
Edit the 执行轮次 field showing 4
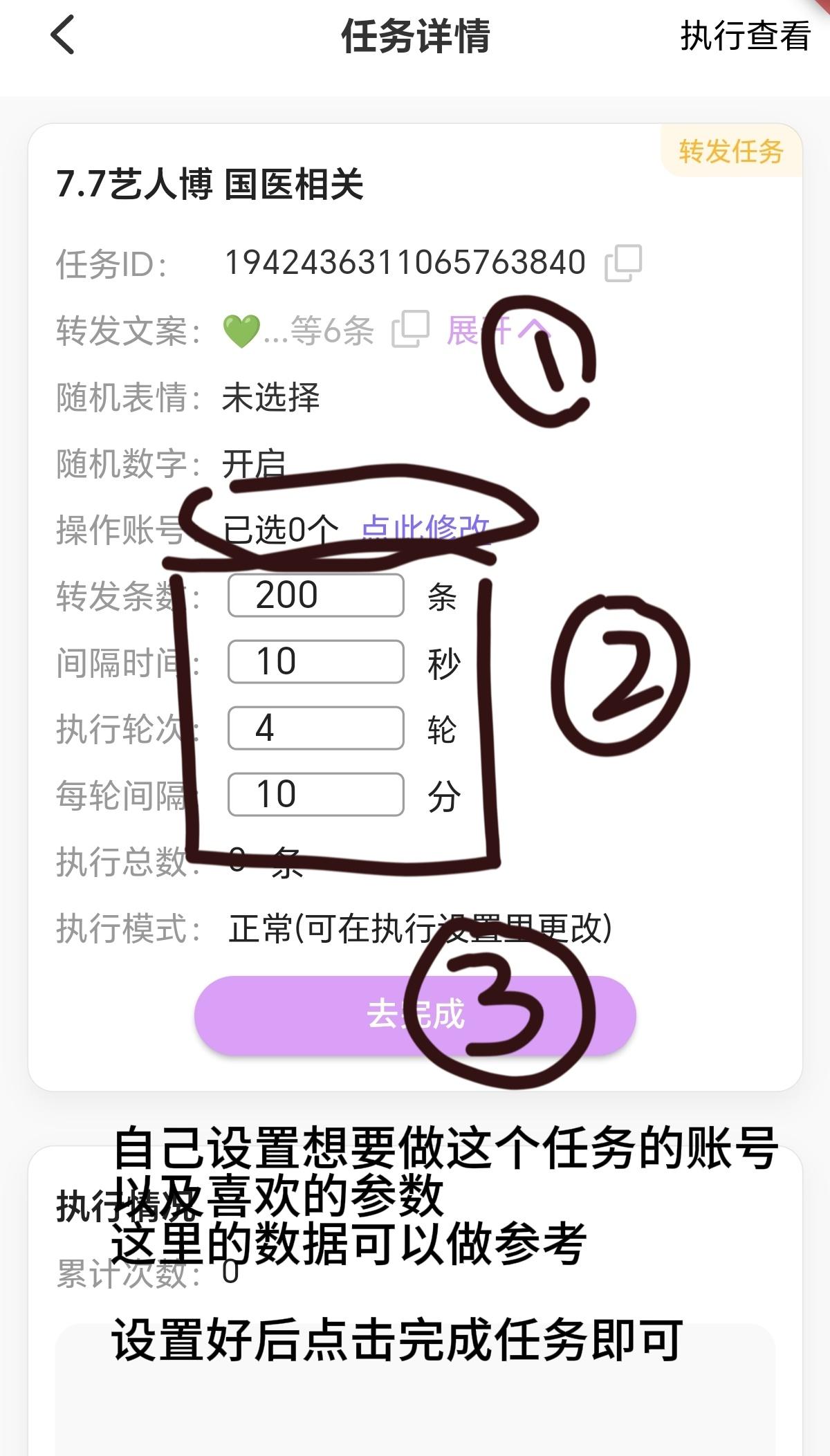pos(316,728)
